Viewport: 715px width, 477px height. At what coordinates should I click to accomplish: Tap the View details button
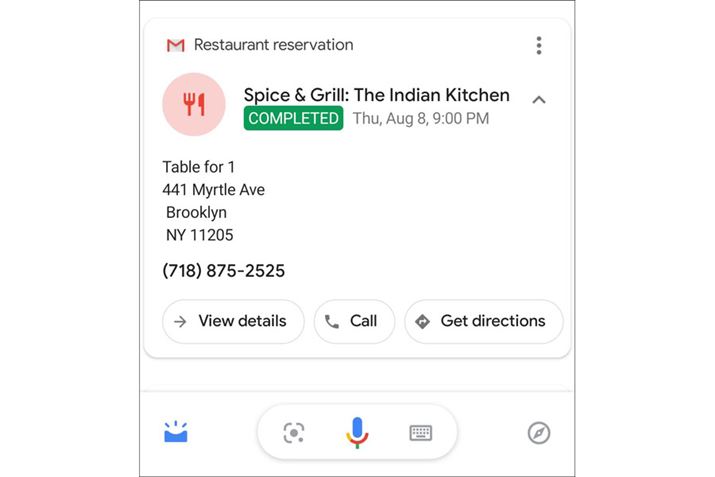point(233,321)
